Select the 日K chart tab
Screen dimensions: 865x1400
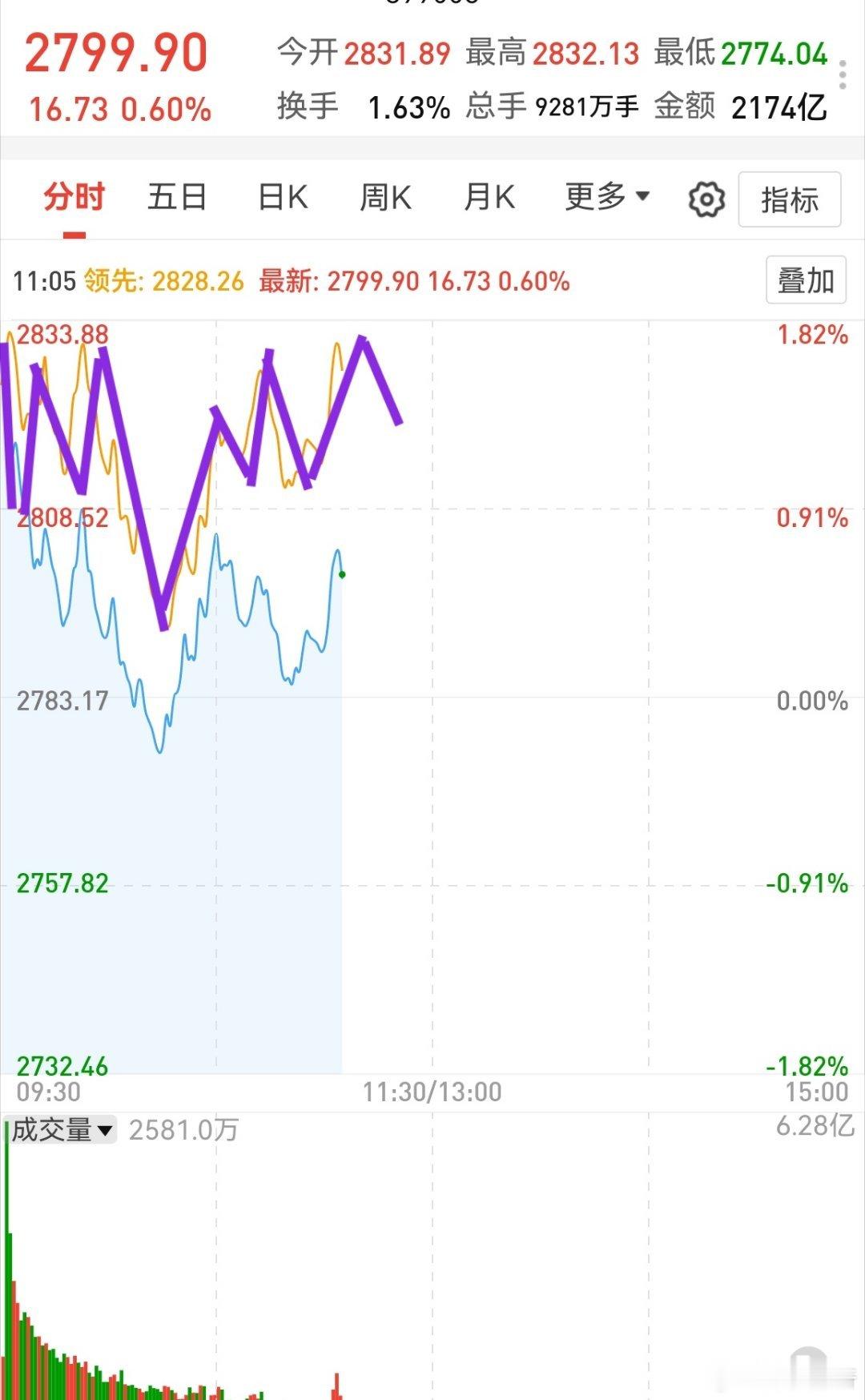click(283, 197)
